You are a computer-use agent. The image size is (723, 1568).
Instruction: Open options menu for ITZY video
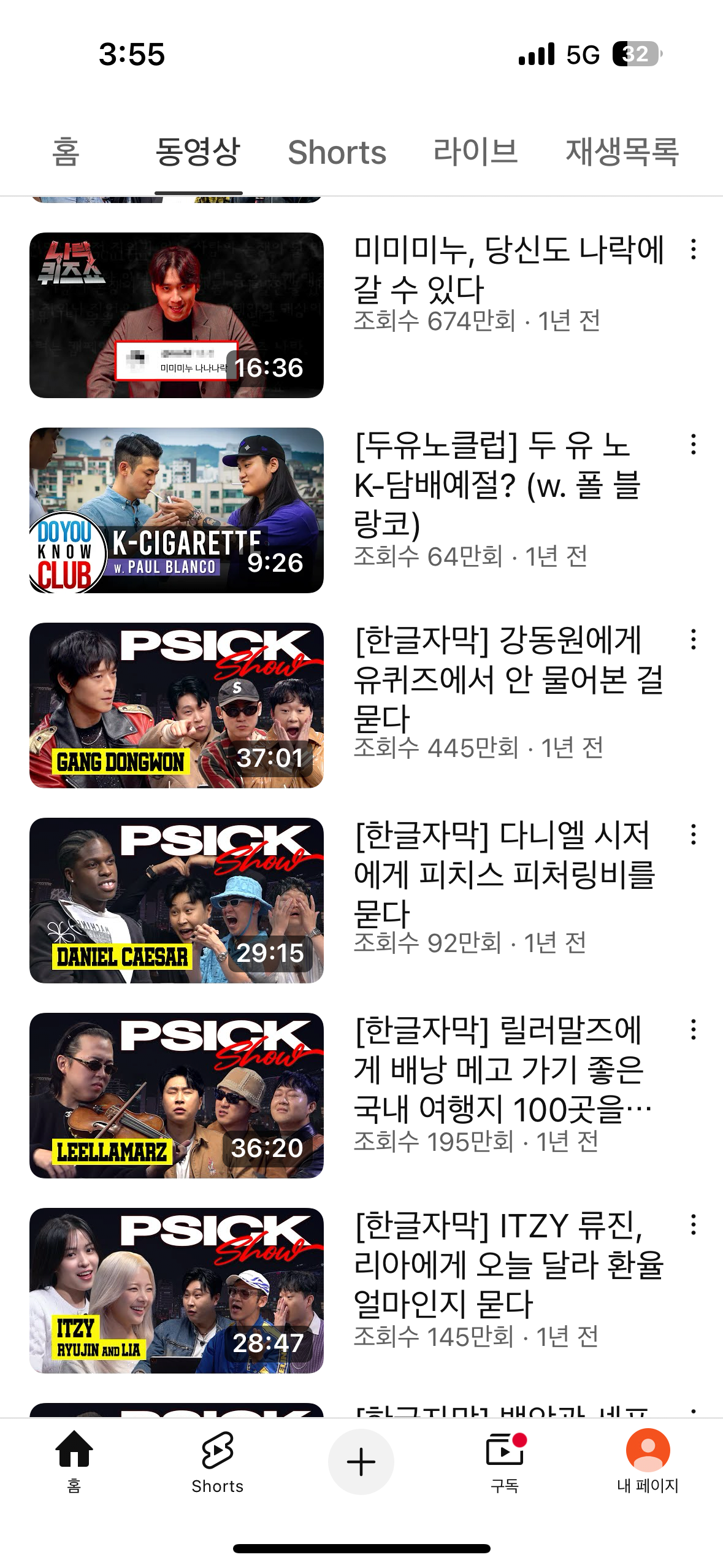coord(693,1224)
